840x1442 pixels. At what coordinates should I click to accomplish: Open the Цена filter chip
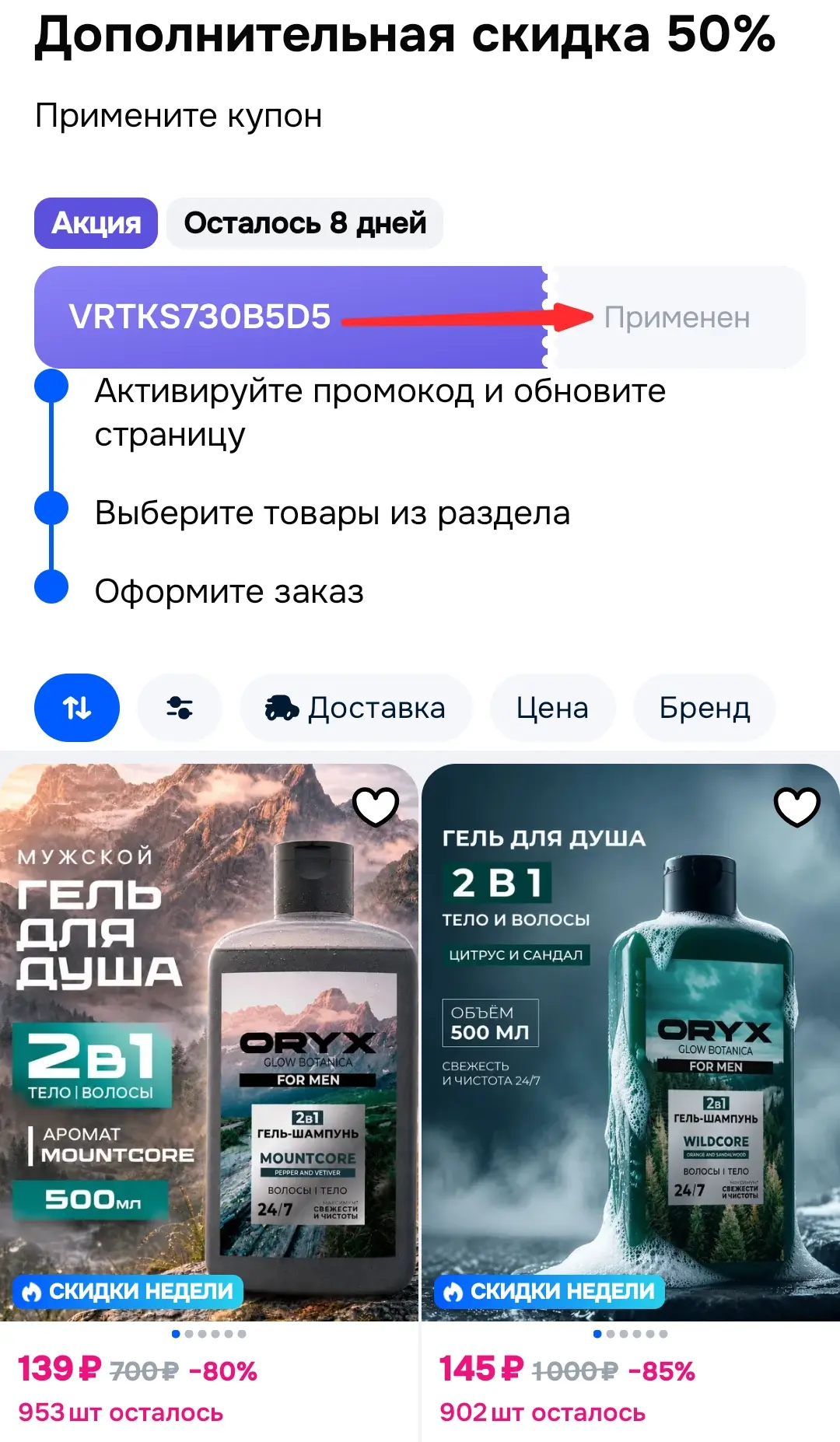pos(553,708)
